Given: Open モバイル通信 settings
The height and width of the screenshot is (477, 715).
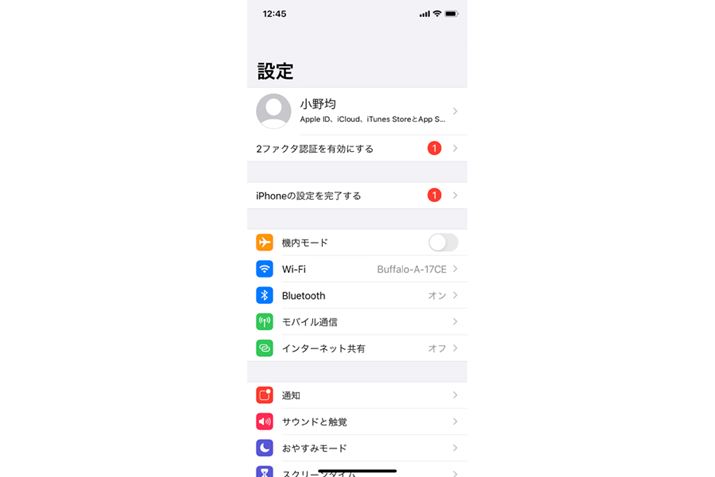Looking at the screenshot, I should click(x=356, y=322).
